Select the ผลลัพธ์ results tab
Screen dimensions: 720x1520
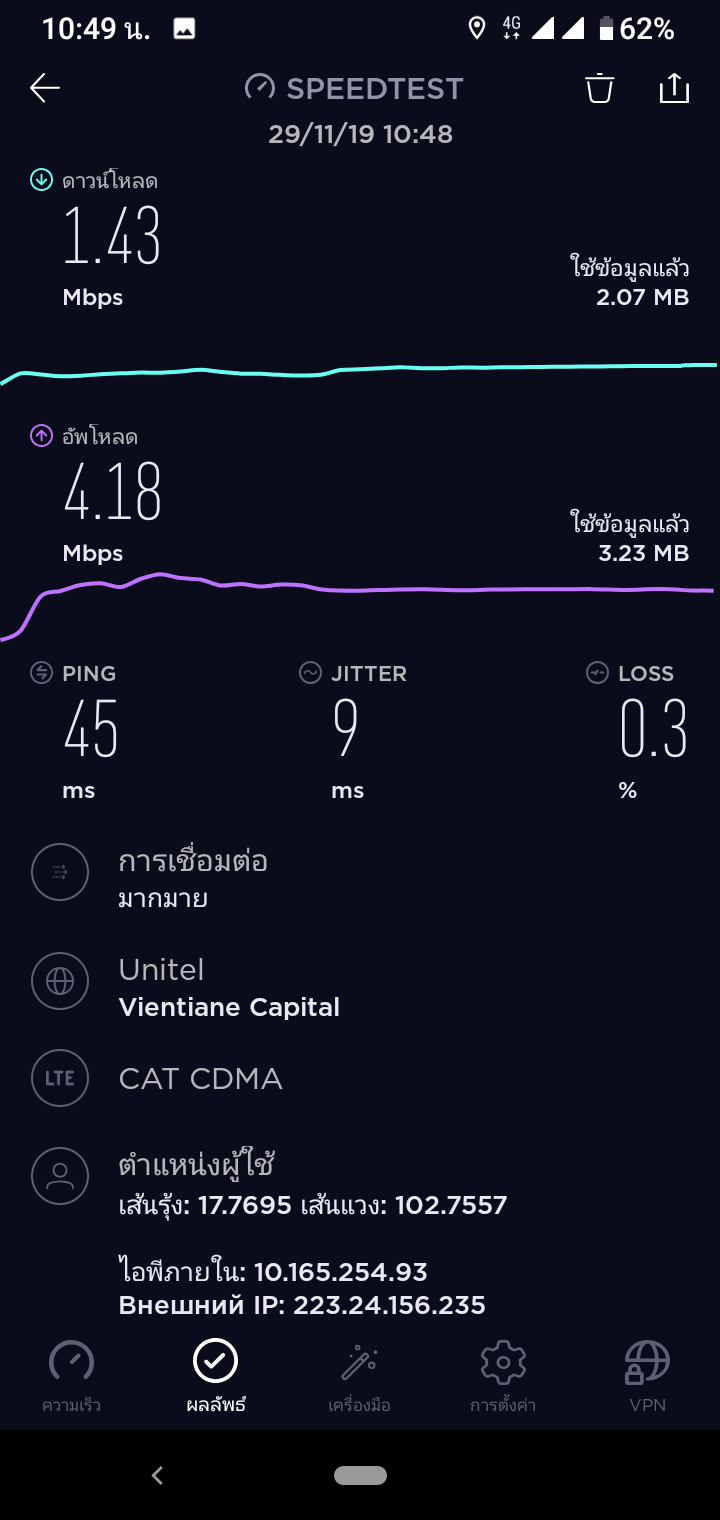(216, 1376)
